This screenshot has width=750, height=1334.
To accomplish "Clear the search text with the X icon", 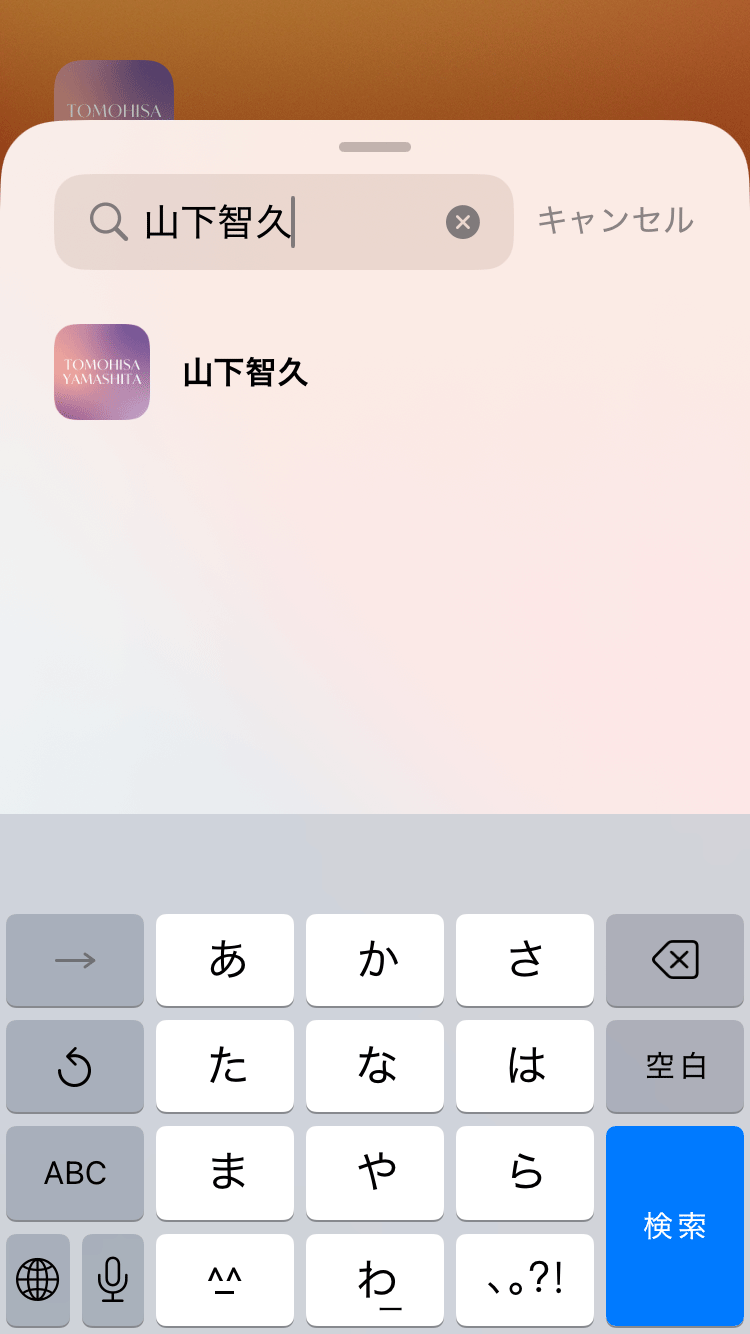I will 462,221.
